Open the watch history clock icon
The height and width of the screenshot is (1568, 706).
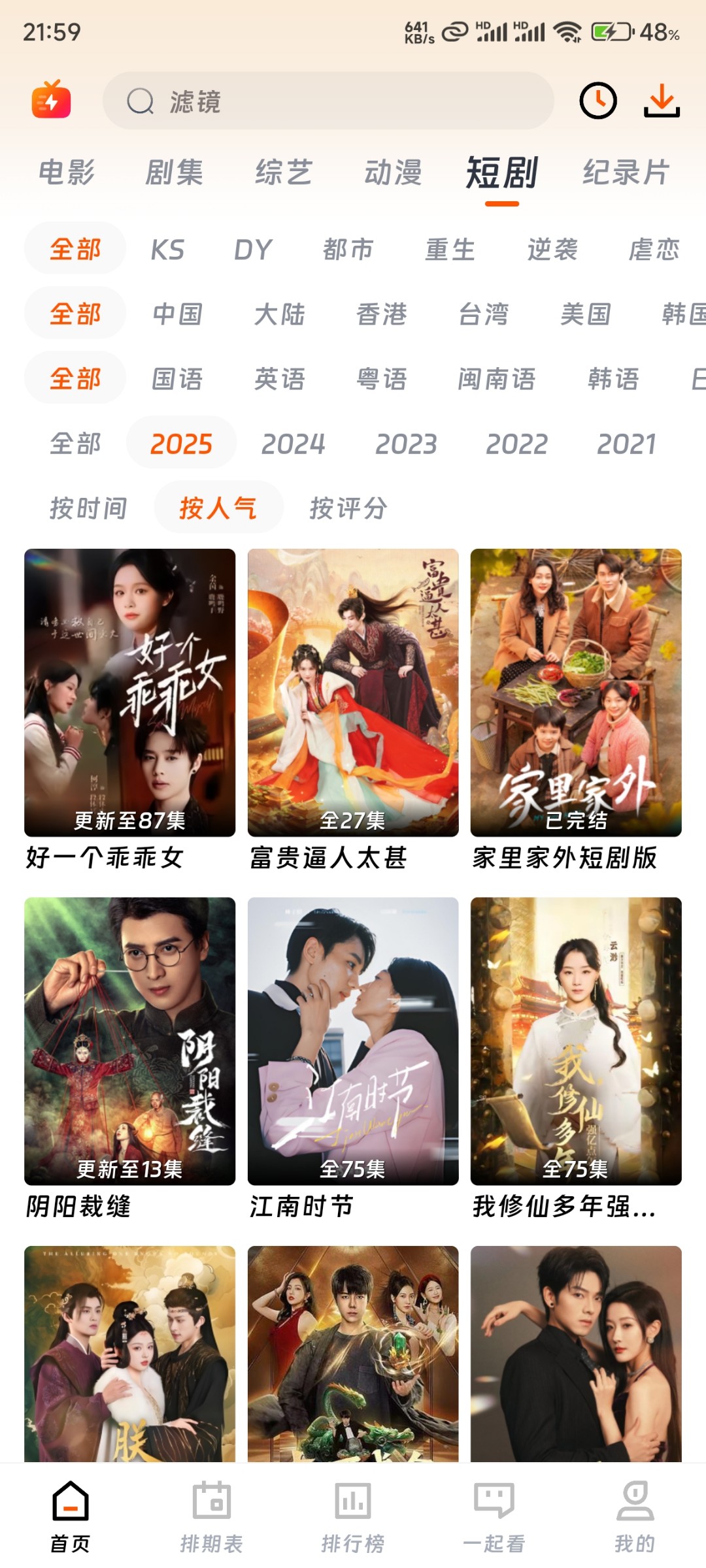[598, 101]
